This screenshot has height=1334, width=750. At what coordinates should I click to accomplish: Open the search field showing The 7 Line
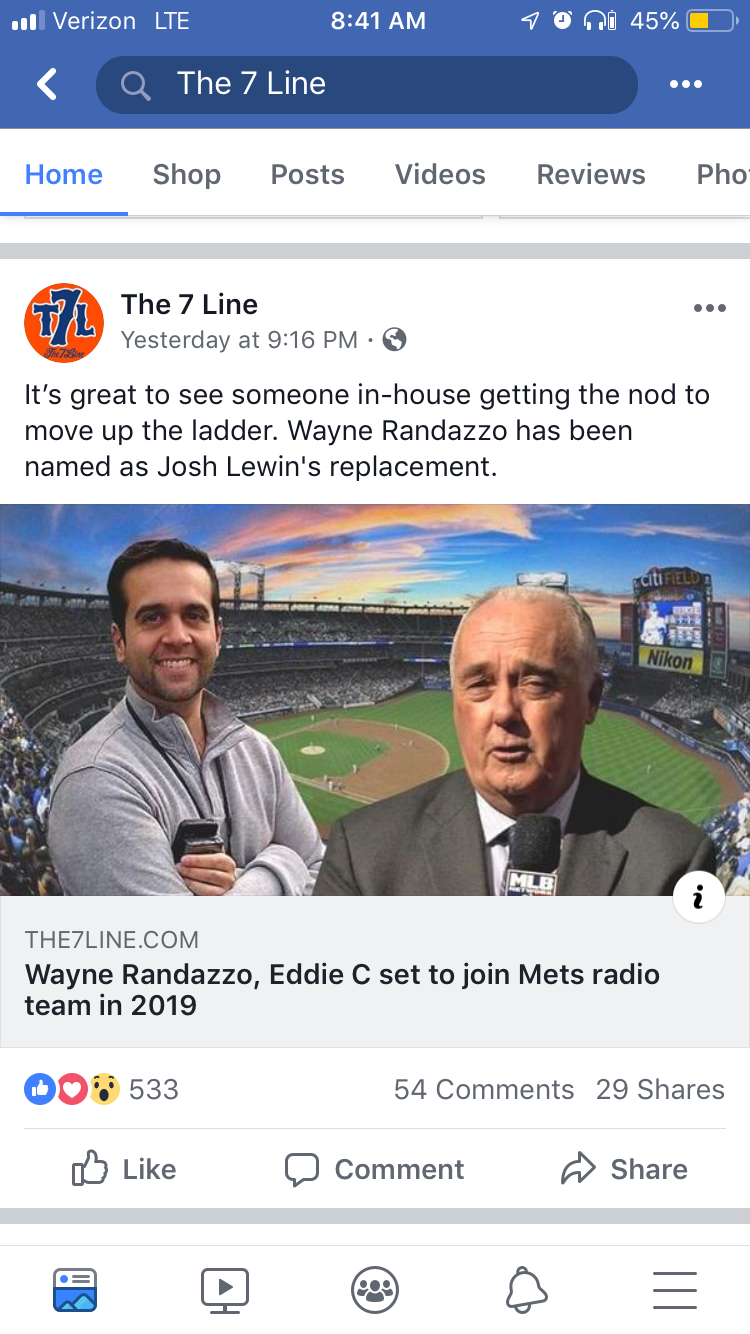(366, 84)
